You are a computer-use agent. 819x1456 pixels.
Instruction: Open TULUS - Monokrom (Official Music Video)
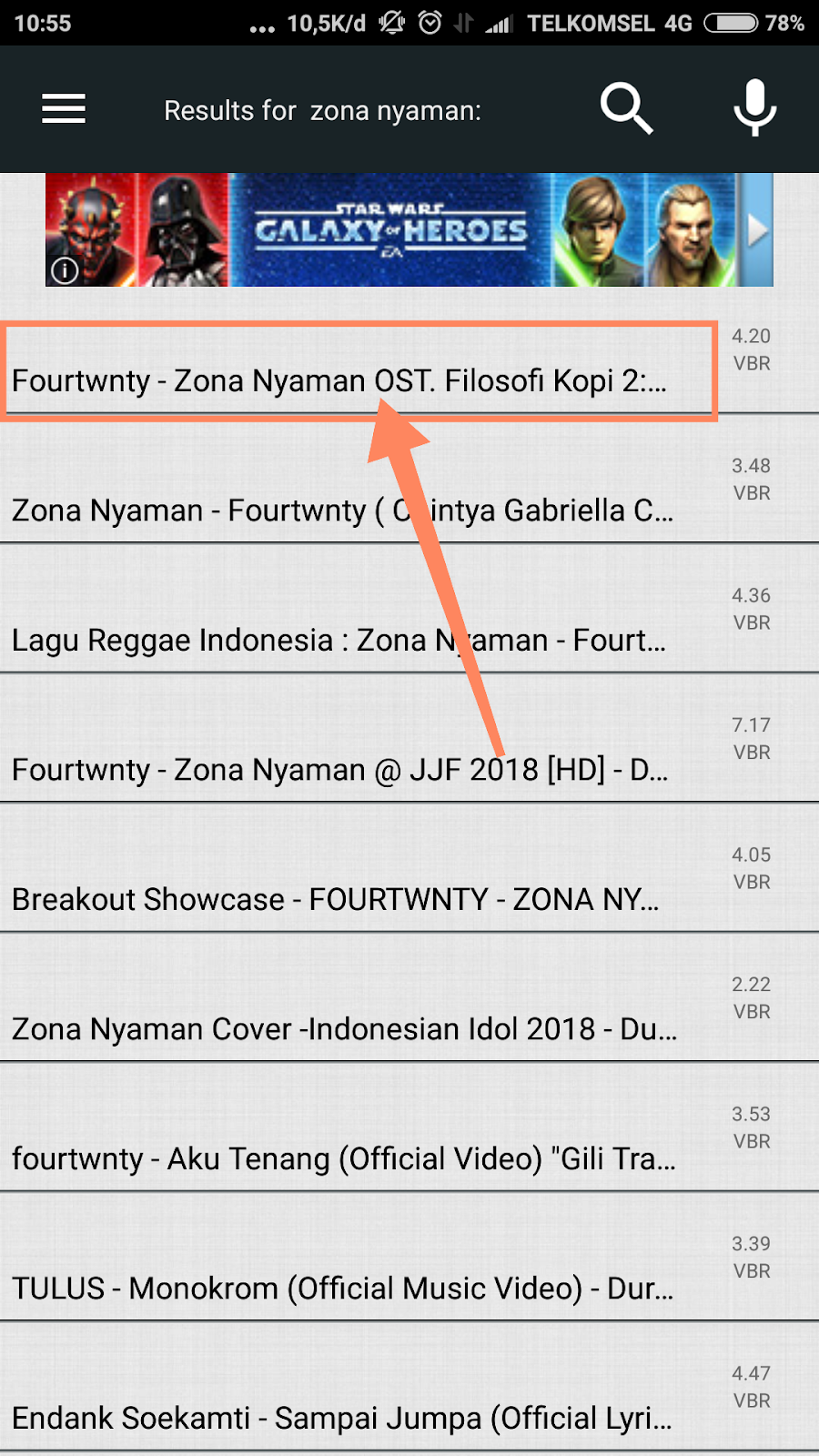pyautogui.click(x=342, y=1289)
